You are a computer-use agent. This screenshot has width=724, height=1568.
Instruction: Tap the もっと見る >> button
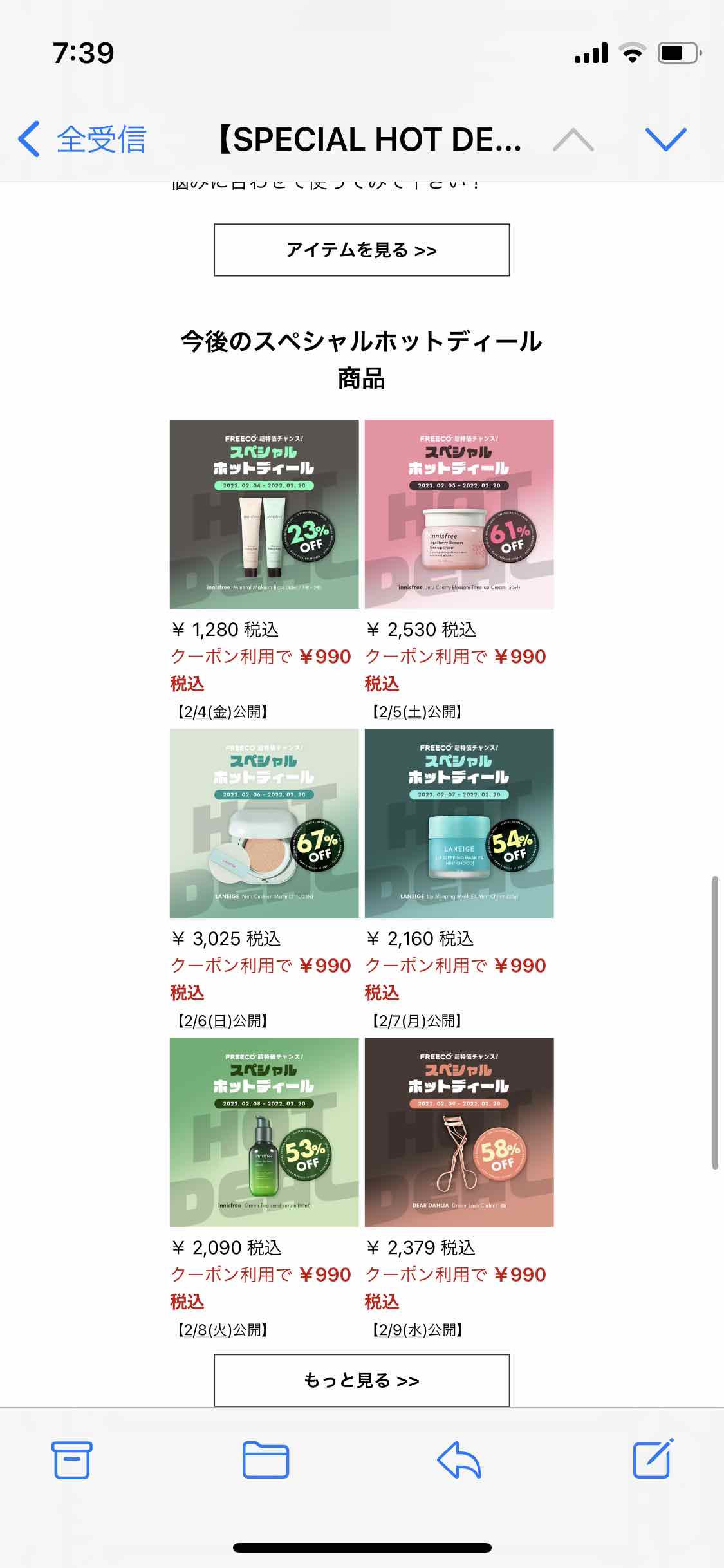click(x=362, y=1380)
